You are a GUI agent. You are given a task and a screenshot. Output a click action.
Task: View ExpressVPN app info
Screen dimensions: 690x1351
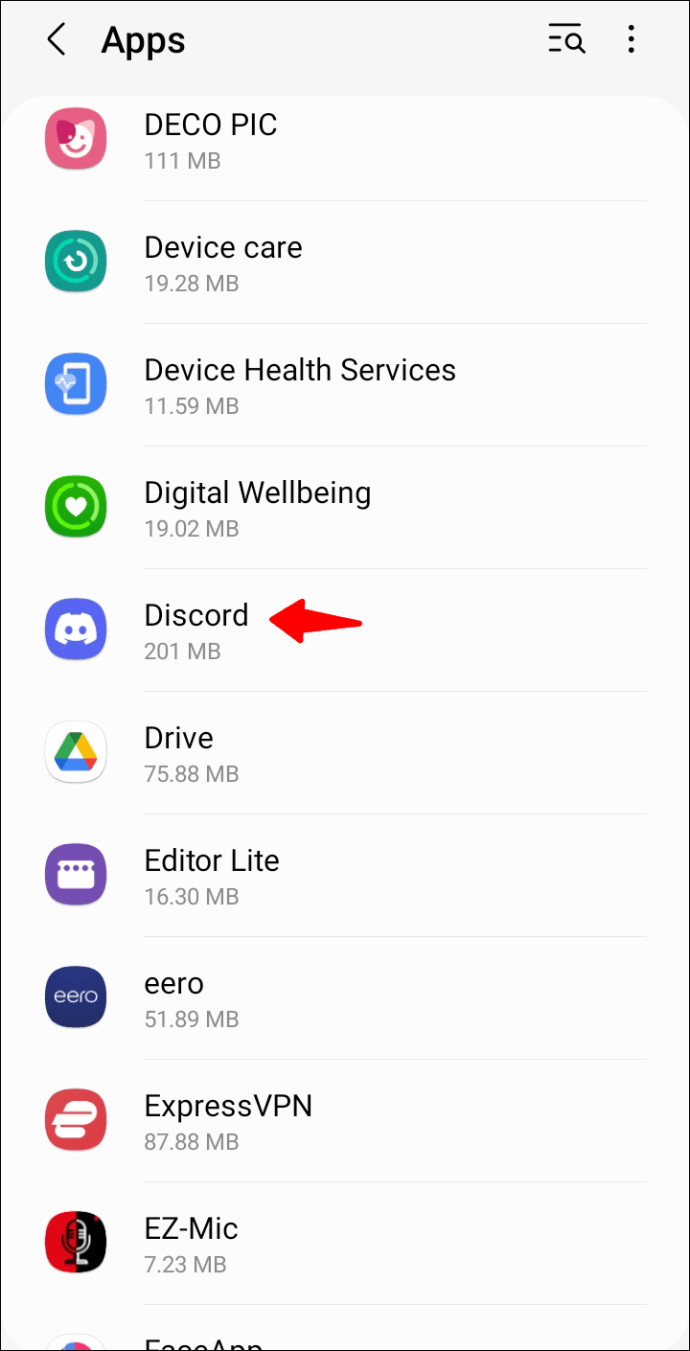coord(345,1122)
